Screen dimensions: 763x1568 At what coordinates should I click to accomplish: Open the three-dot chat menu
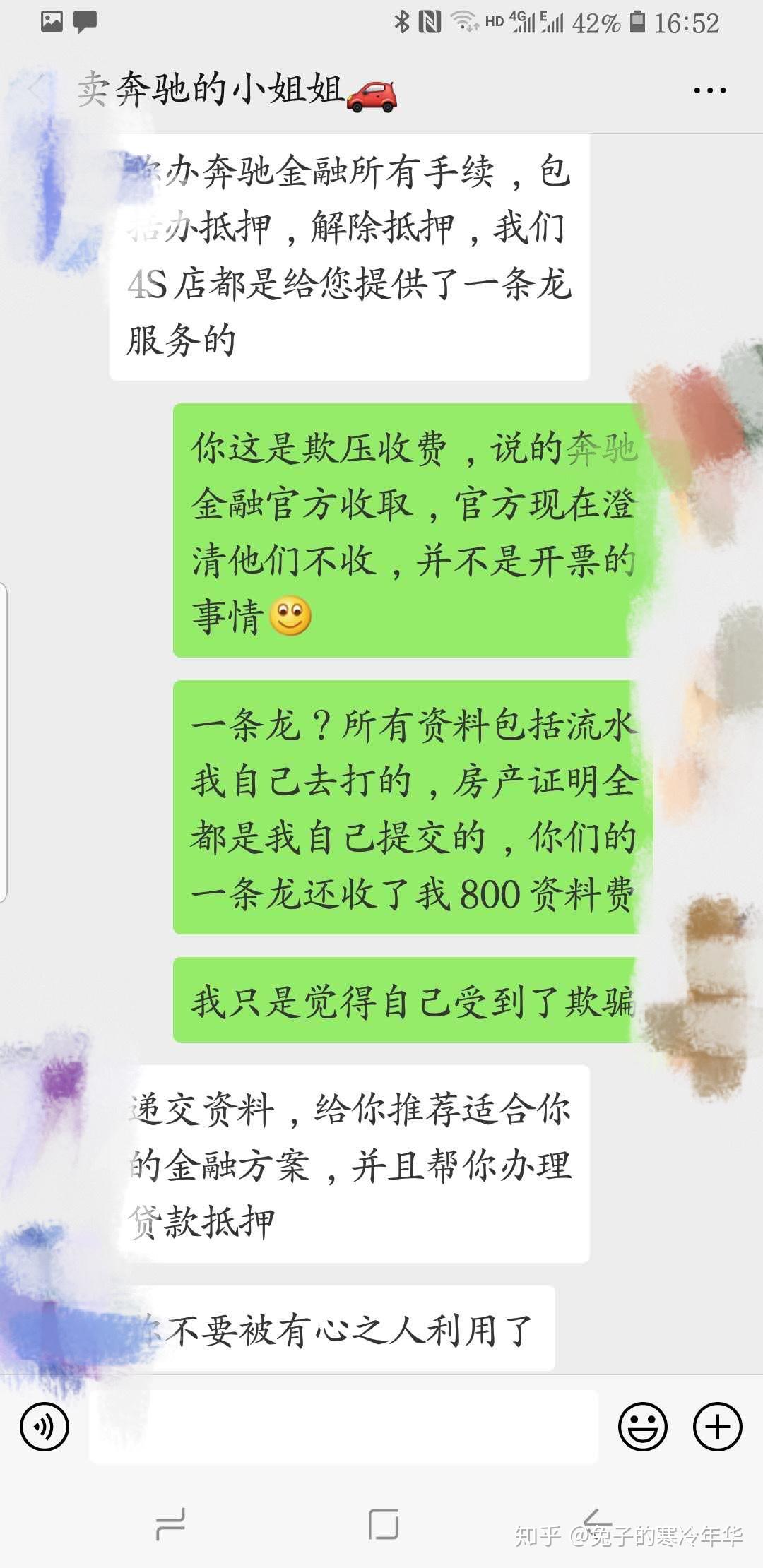[709, 90]
